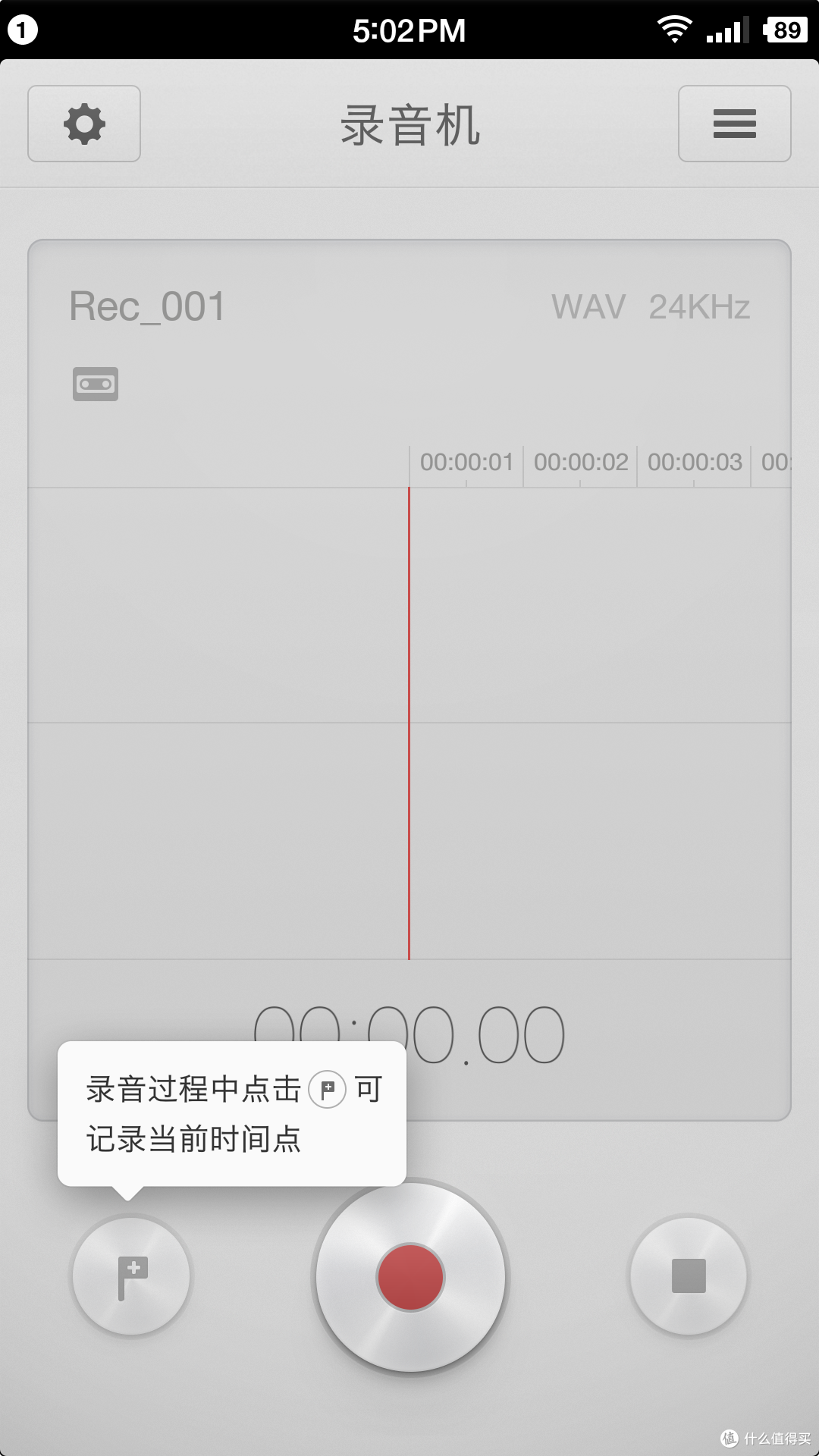Open the recordings list menu
Image resolution: width=819 pixels, height=1456 pixels.
tap(734, 124)
